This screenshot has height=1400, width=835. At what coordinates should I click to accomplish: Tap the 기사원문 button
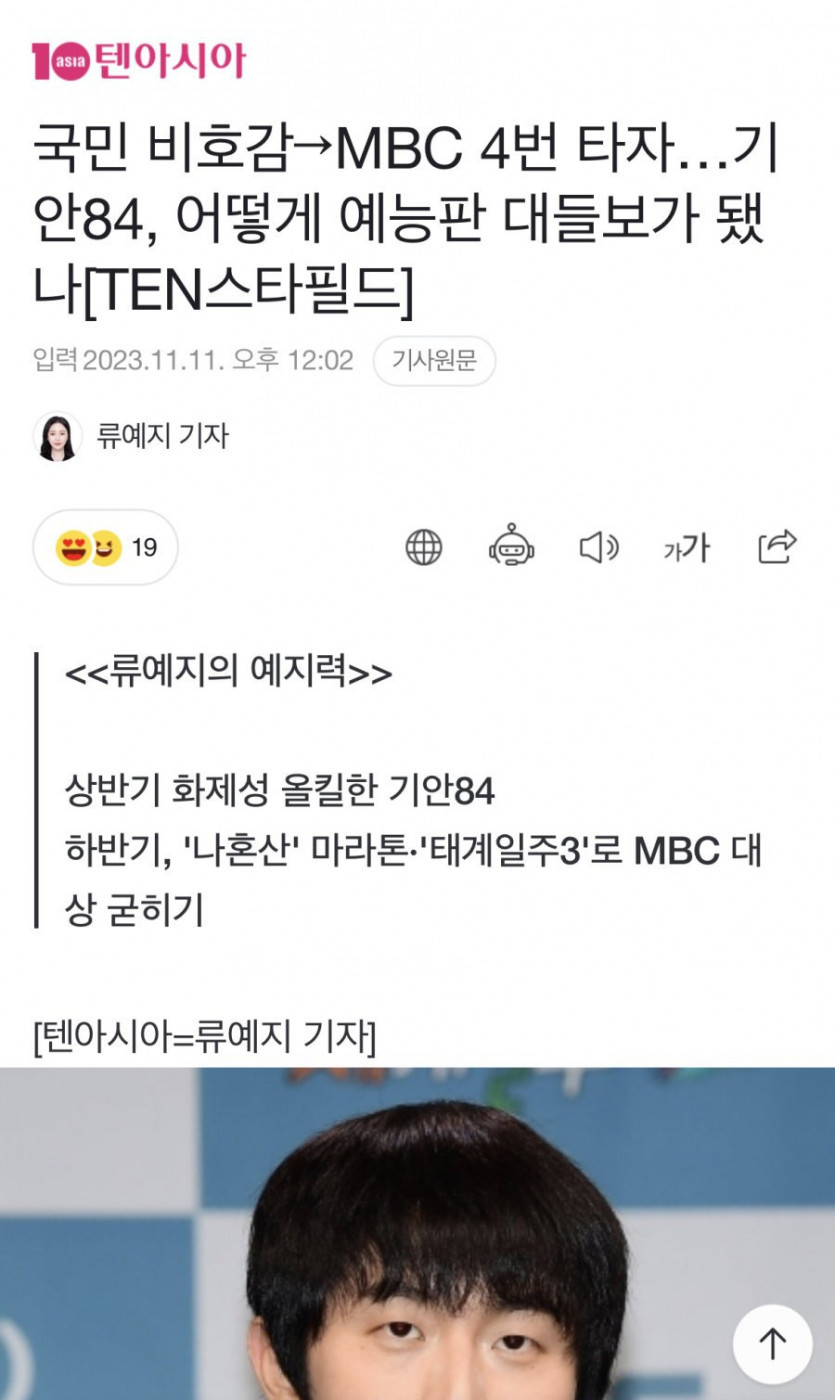[434, 361]
